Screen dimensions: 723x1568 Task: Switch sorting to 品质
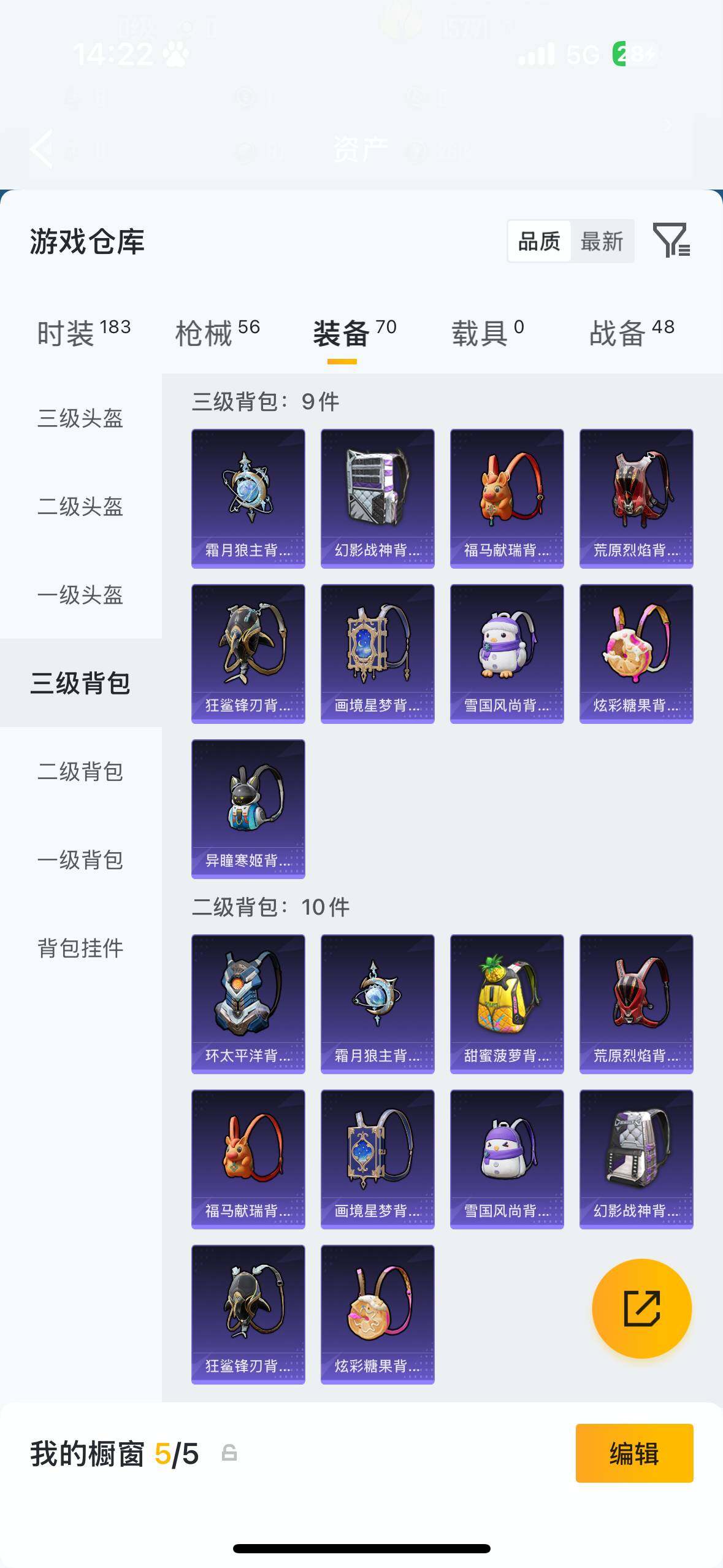point(537,241)
